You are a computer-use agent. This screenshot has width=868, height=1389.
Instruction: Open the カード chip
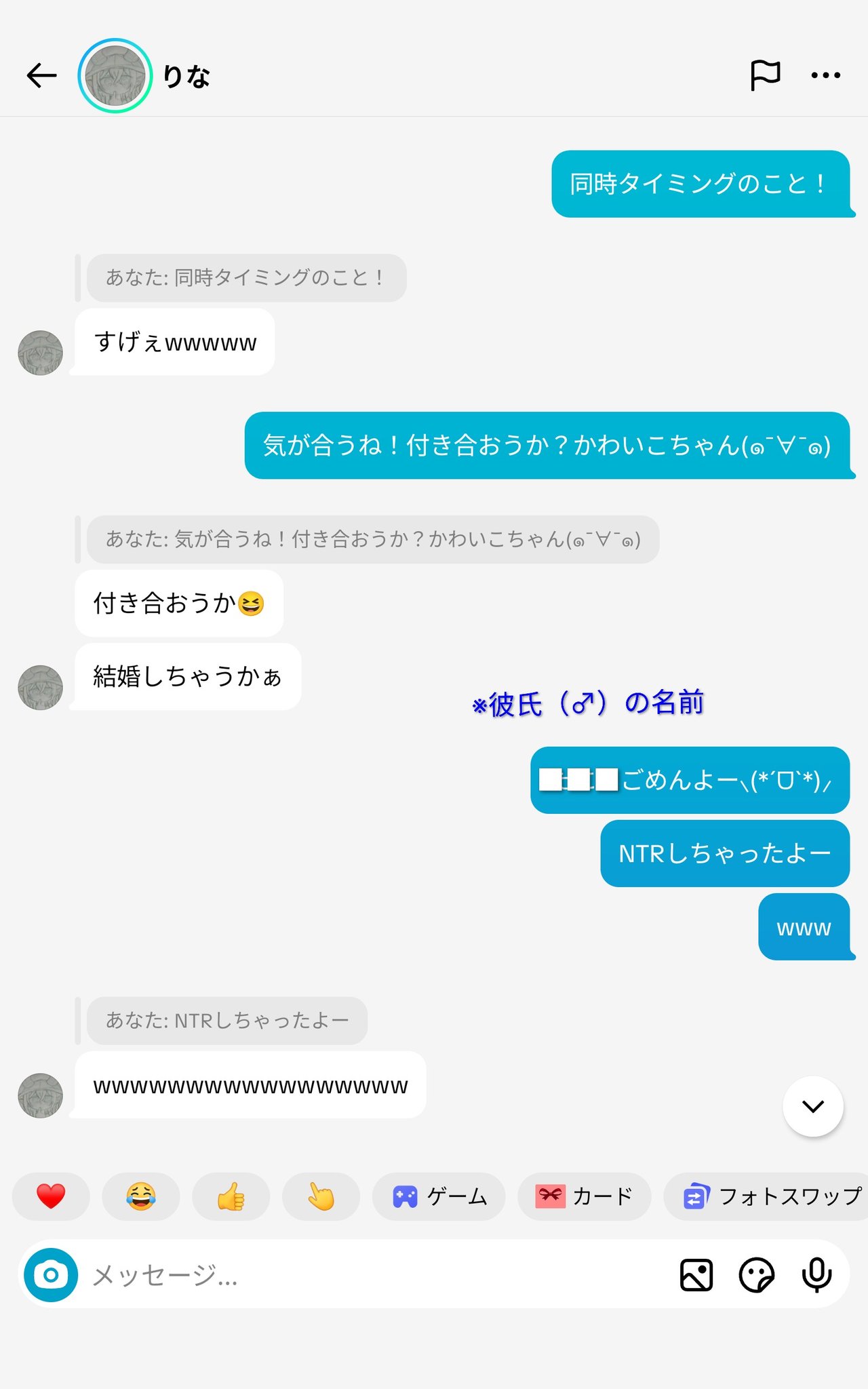point(584,1196)
